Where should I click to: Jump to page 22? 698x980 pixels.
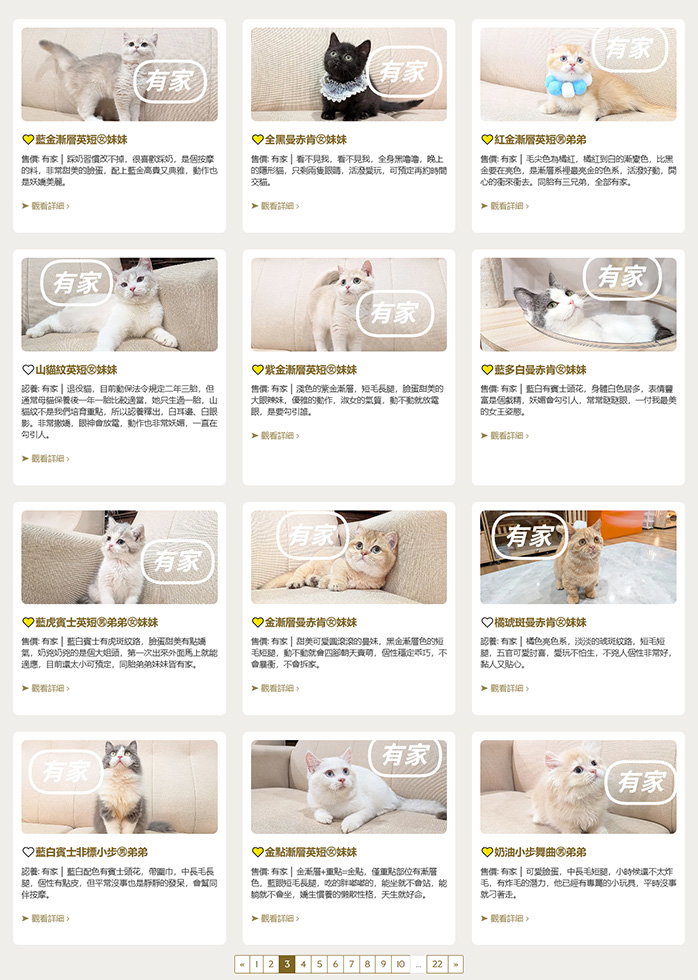[x=436, y=964]
